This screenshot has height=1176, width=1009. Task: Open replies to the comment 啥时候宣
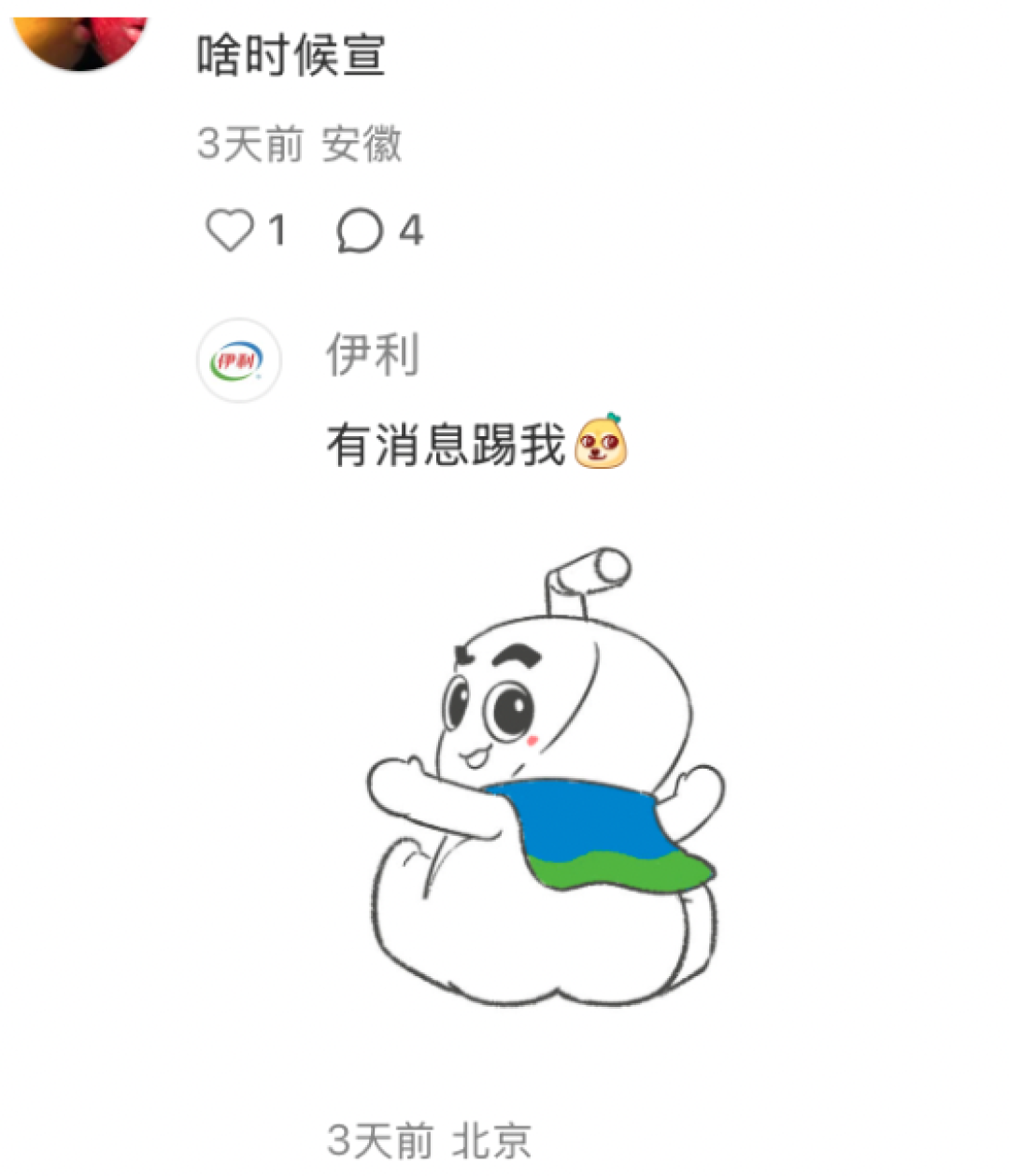point(360,231)
